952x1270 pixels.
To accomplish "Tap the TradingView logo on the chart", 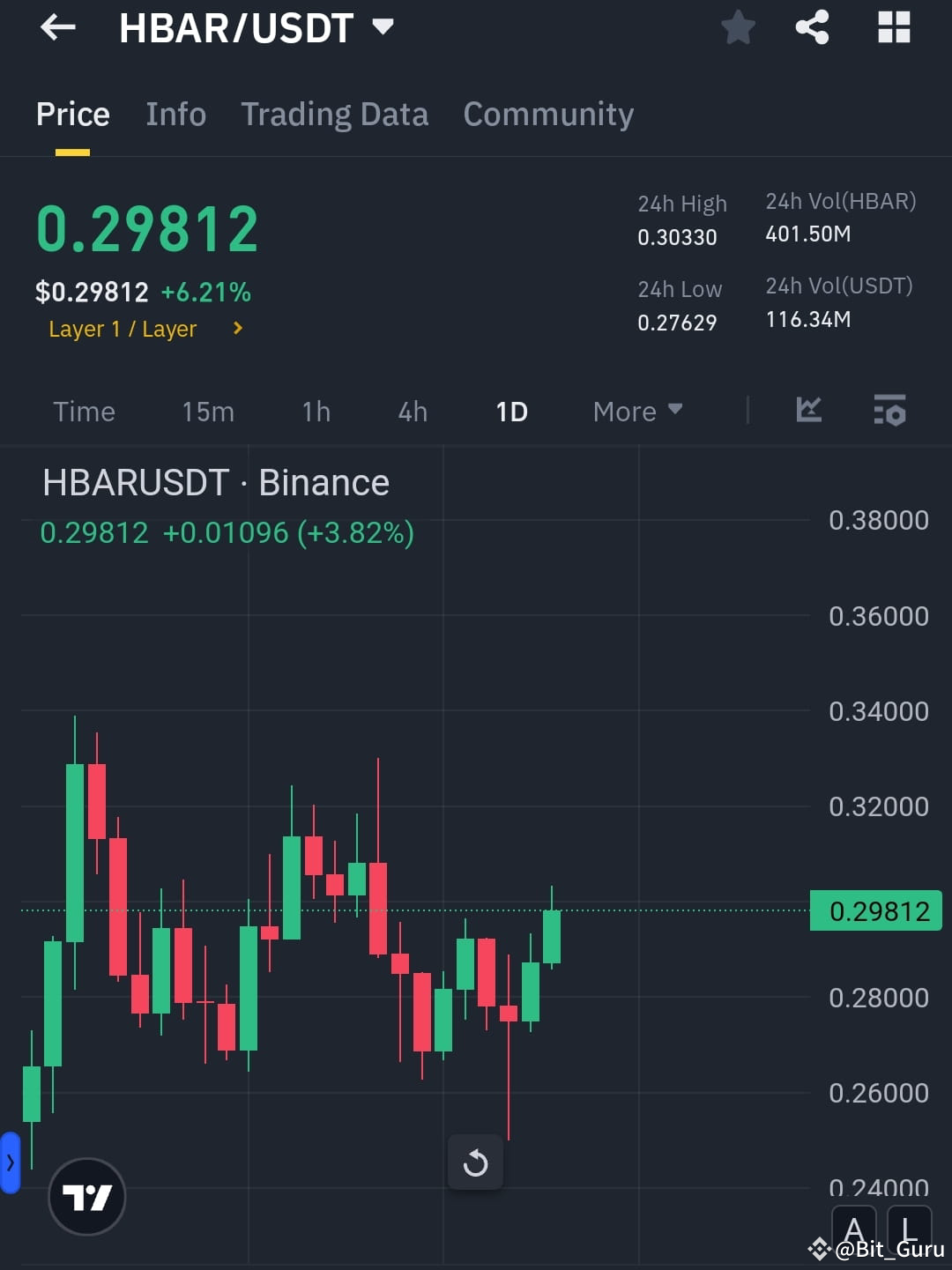I will tap(86, 1197).
